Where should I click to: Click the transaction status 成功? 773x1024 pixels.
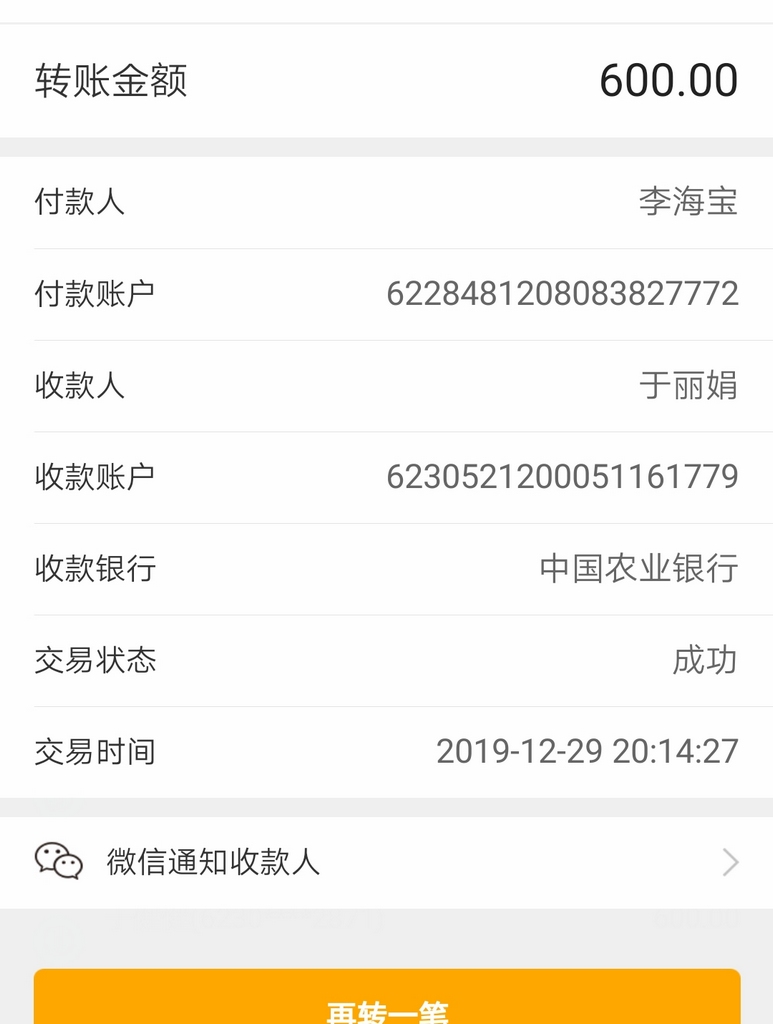point(706,661)
